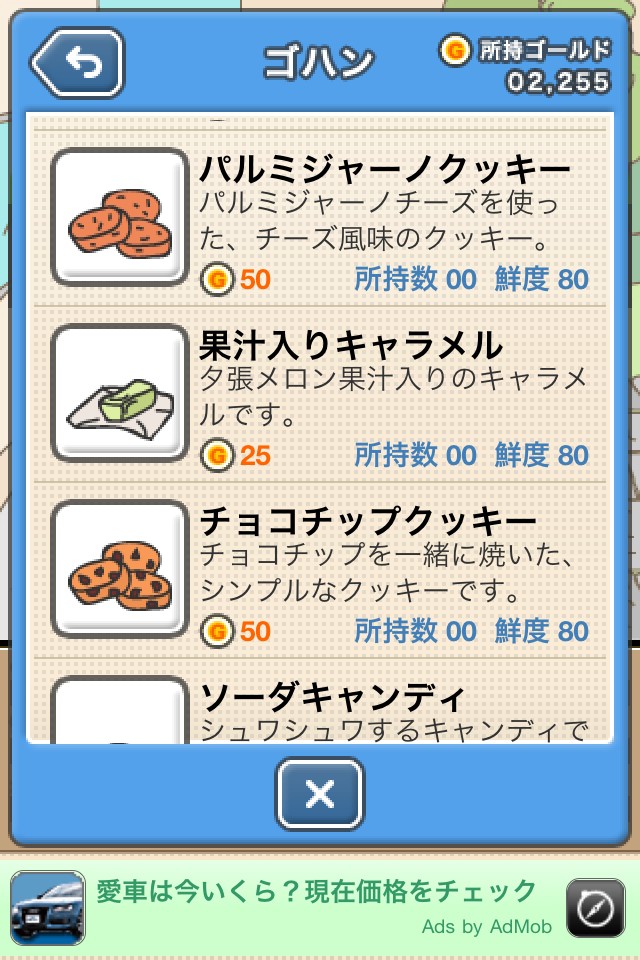The width and height of the screenshot is (640, 960).
Task: Close the ゴハン shop dialog
Action: [x=320, y=794]
